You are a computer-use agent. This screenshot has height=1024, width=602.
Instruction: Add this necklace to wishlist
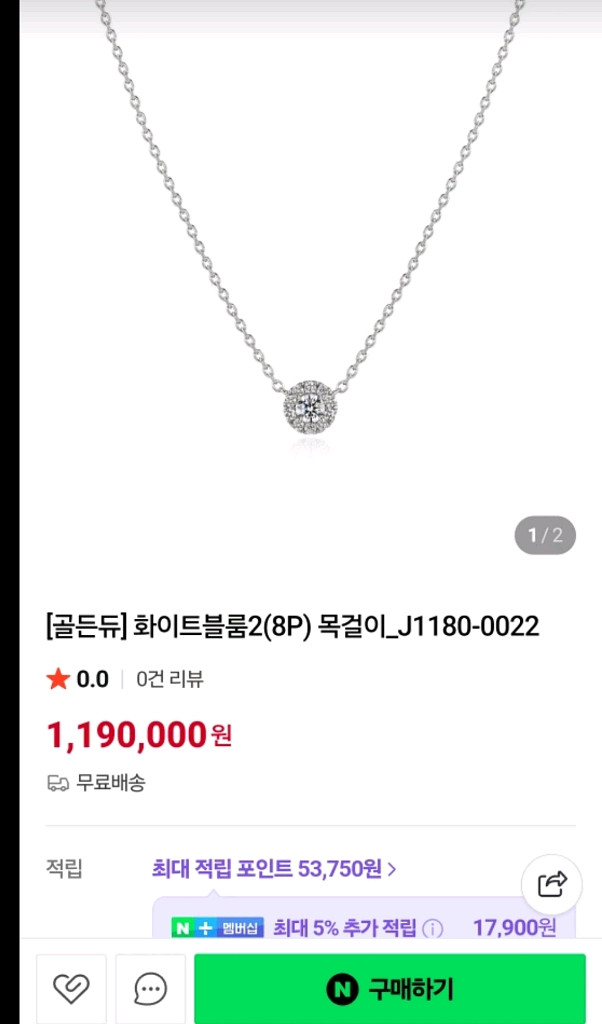tap(71, 989)
